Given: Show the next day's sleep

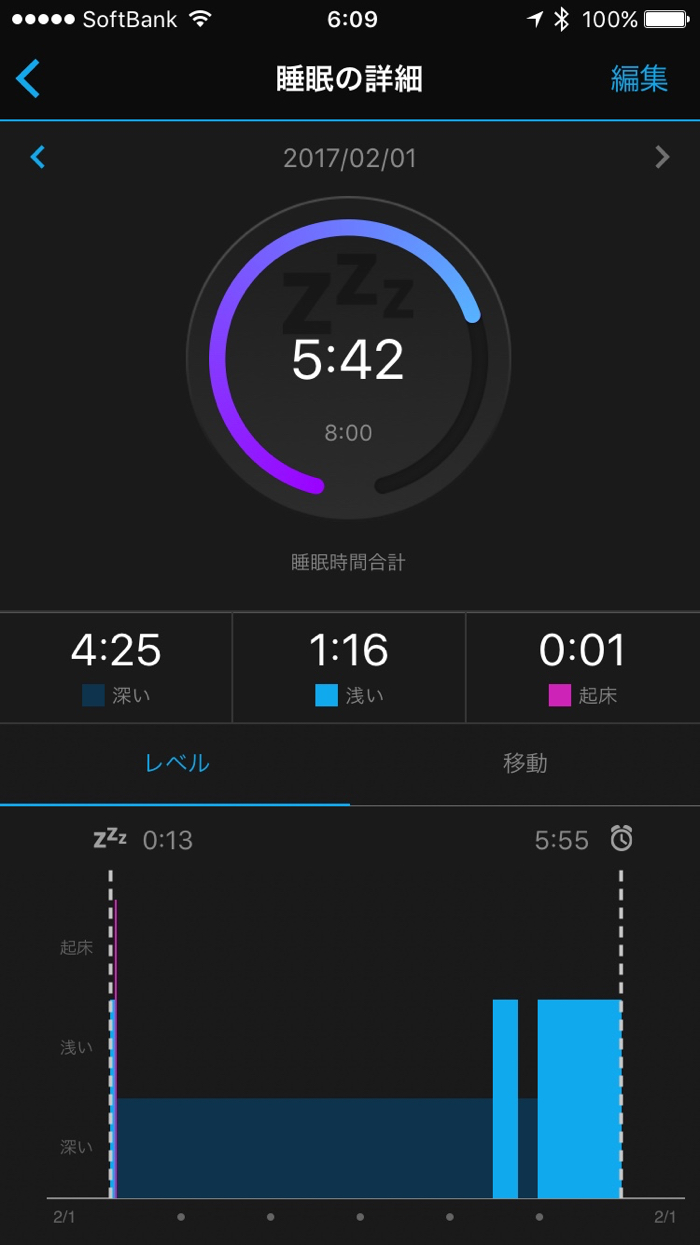Looking at the screenshot, I should coord(661,157).
